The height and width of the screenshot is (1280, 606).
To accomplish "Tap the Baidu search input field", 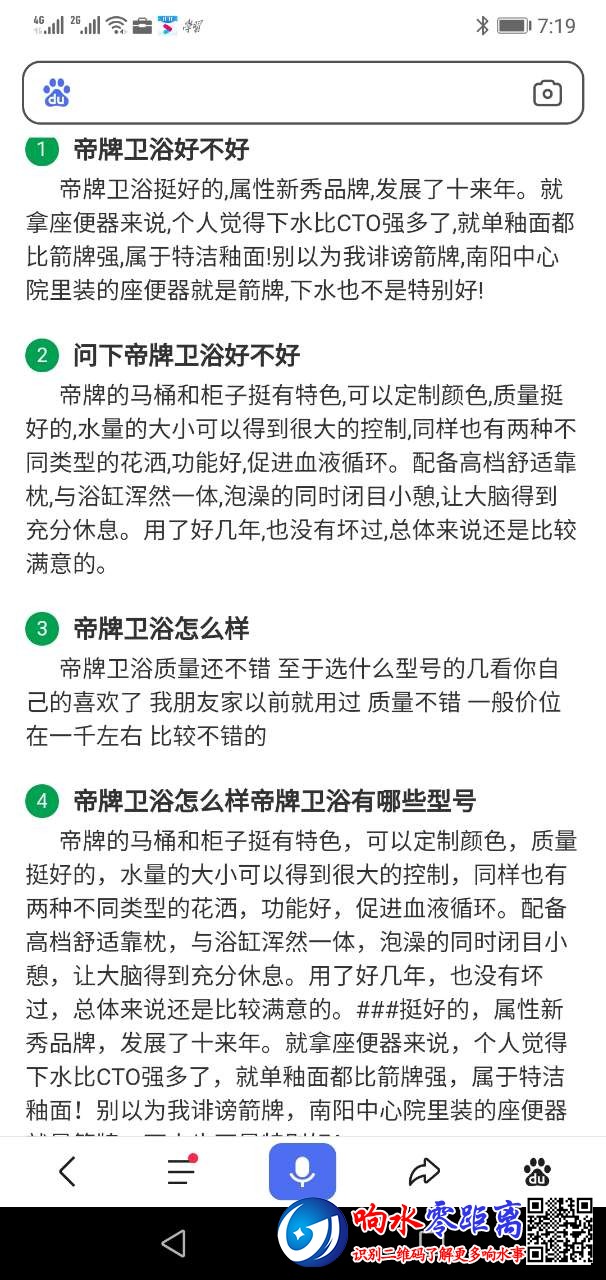I will pos(300,94).
